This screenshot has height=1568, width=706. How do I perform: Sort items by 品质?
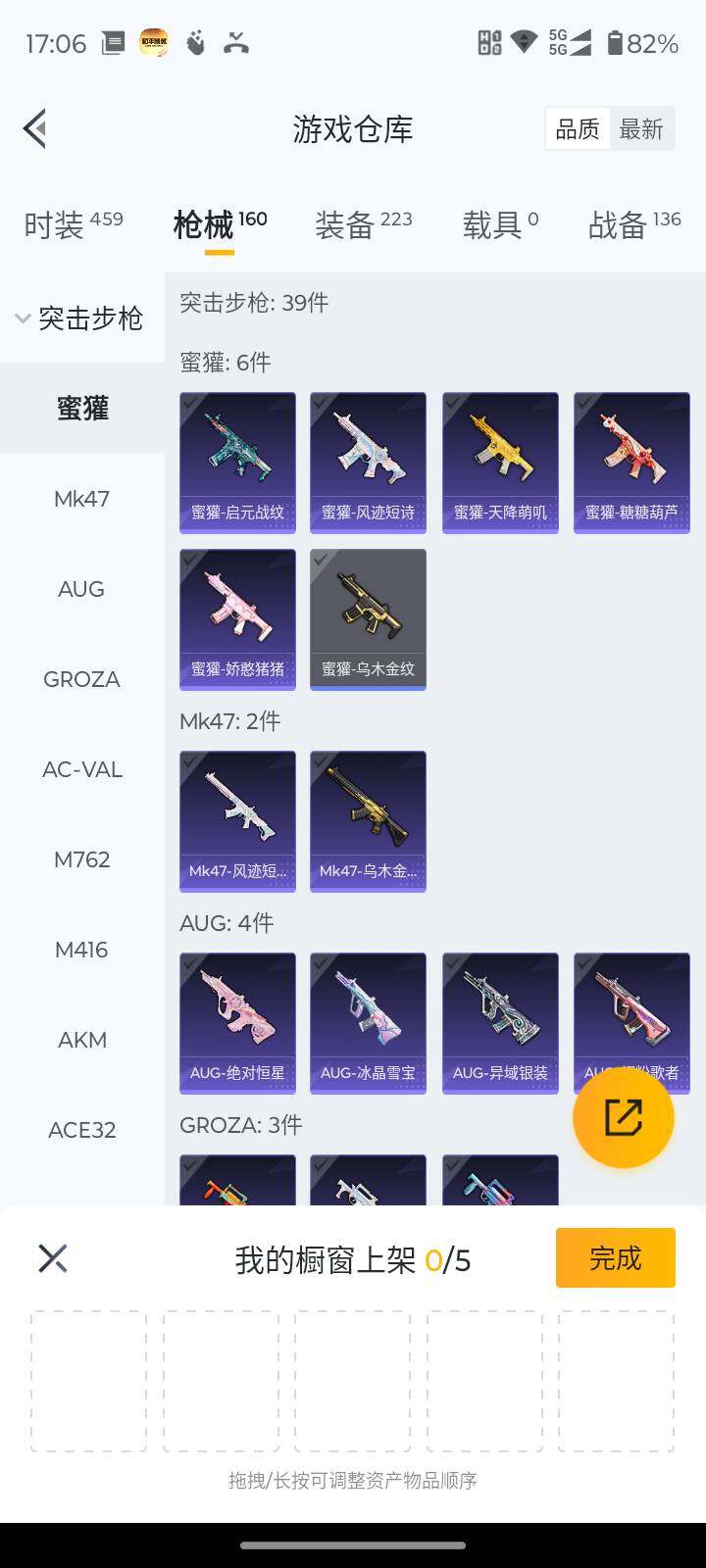coord(577,128)
